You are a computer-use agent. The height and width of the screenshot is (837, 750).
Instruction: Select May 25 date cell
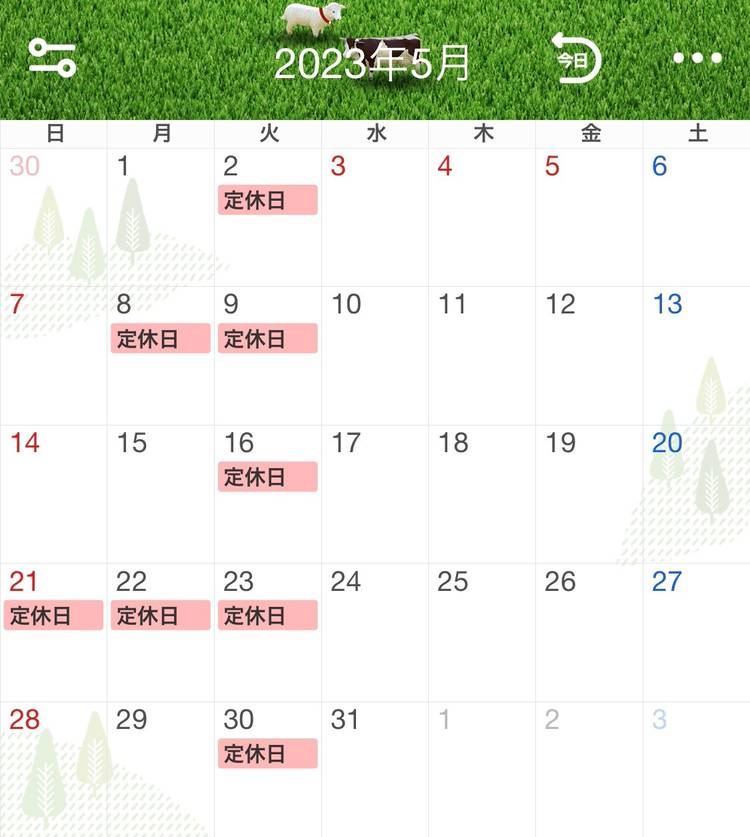(482, 632)
